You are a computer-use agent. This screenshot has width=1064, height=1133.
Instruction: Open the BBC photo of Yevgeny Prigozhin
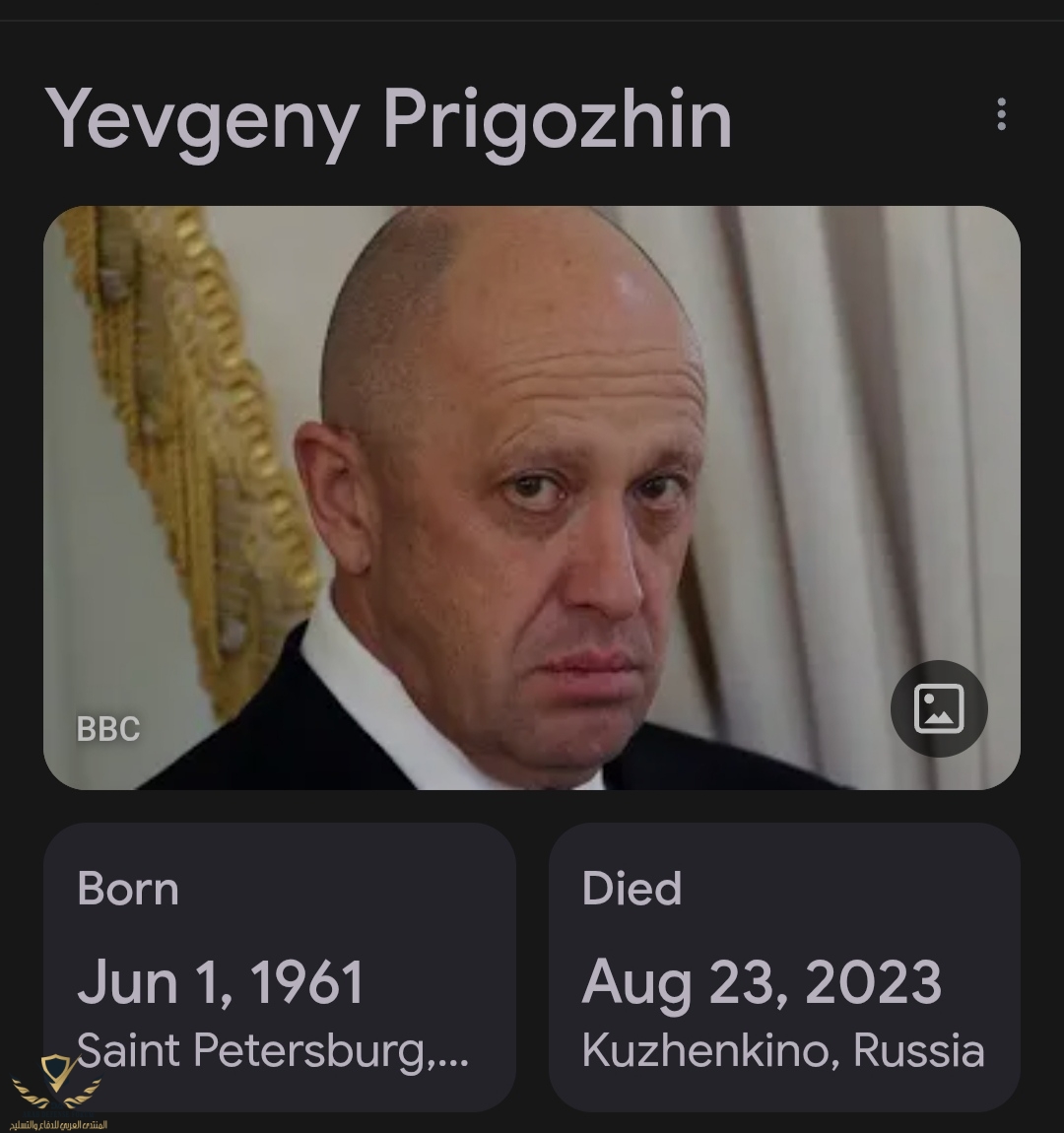point(493,493)
